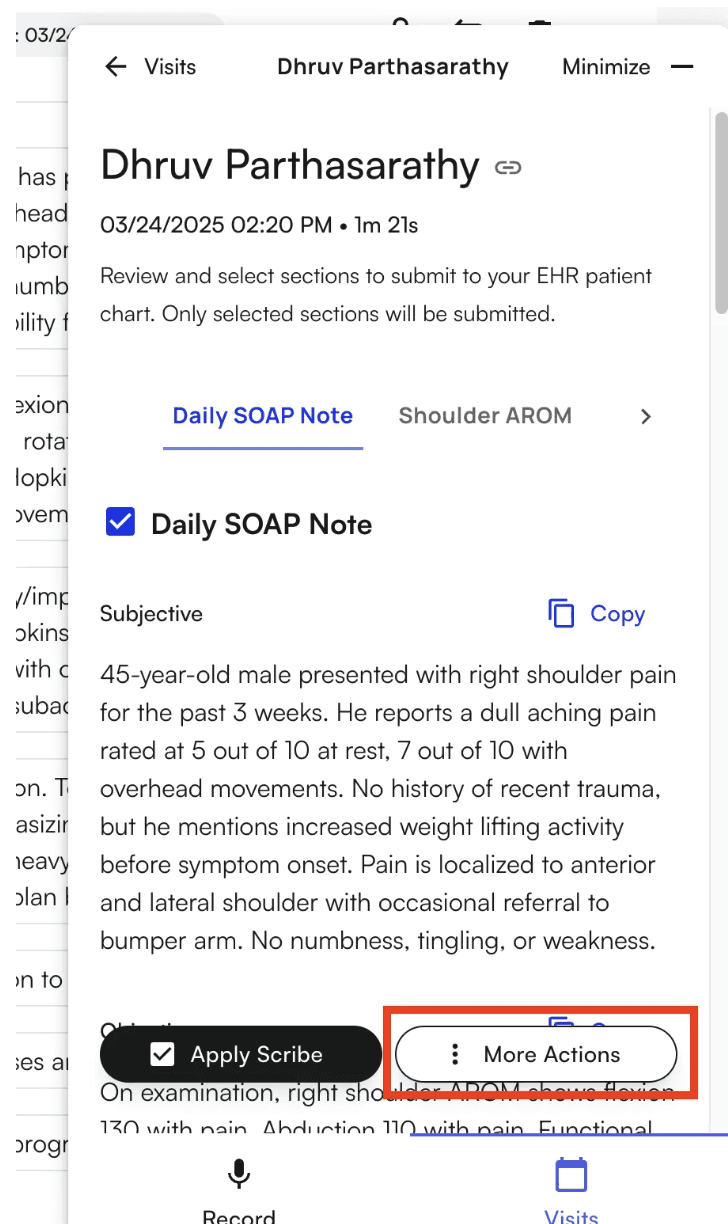Open More Actions menu
Viewport: 728px width, 1224px height.
pyautogui.click(x=536, y=1054)
